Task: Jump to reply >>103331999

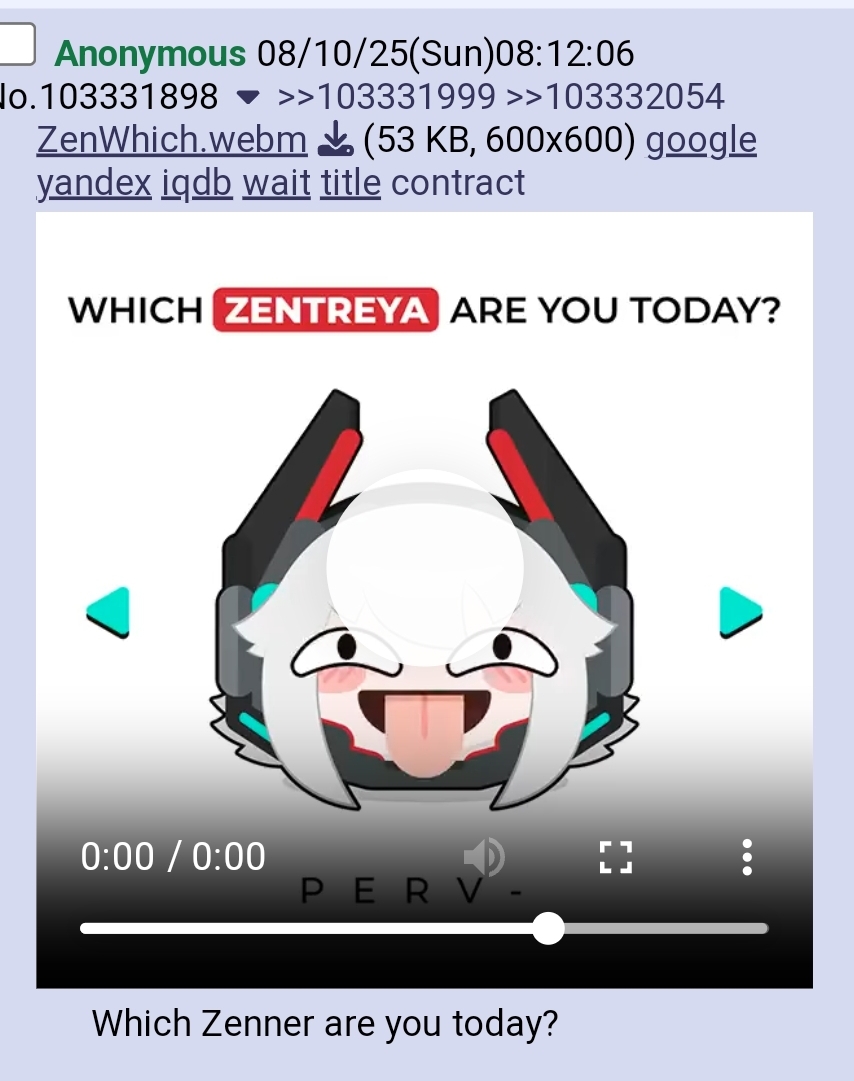Action: [386, 97]
